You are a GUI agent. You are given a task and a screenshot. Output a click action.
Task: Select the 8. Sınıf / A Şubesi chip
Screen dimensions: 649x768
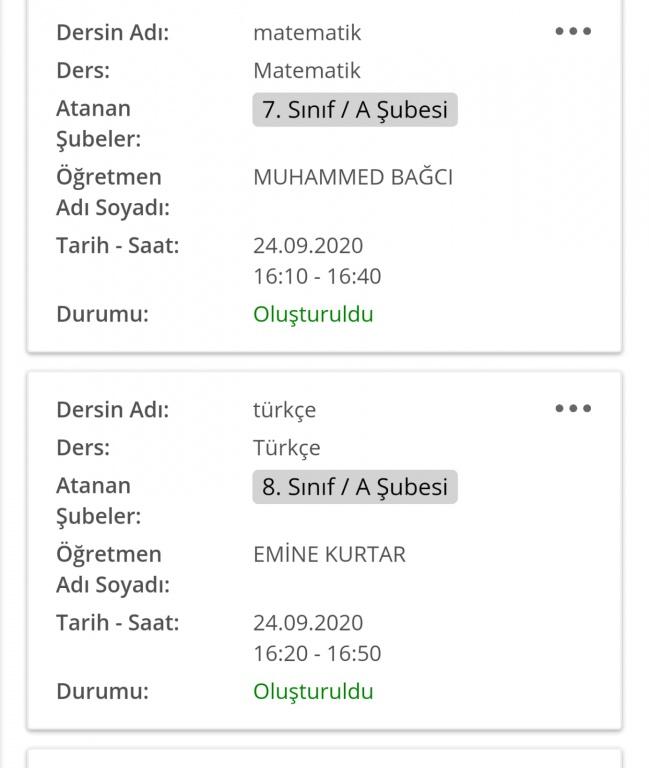(354, 487)
